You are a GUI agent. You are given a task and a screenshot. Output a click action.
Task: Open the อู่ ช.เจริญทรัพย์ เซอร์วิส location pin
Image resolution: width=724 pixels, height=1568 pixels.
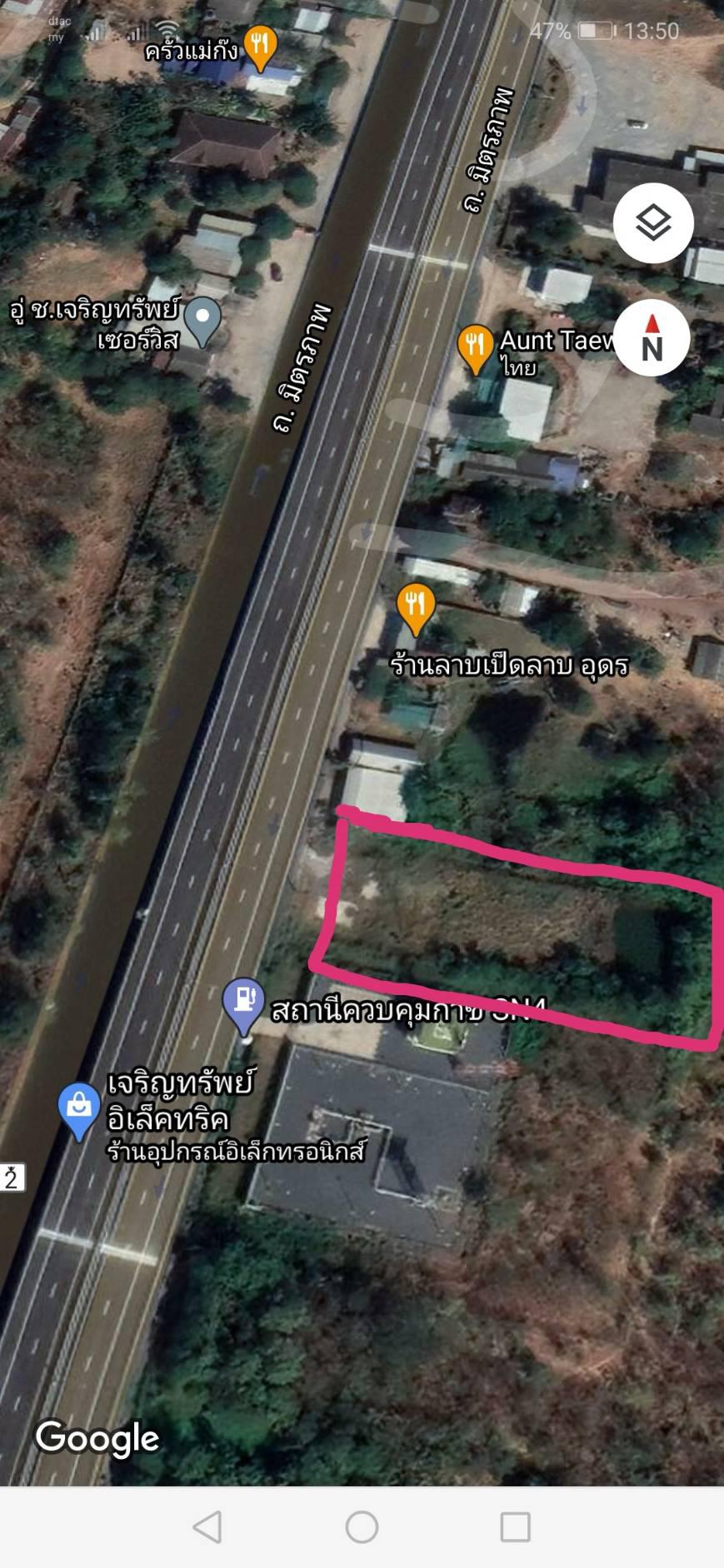[202, 321]
